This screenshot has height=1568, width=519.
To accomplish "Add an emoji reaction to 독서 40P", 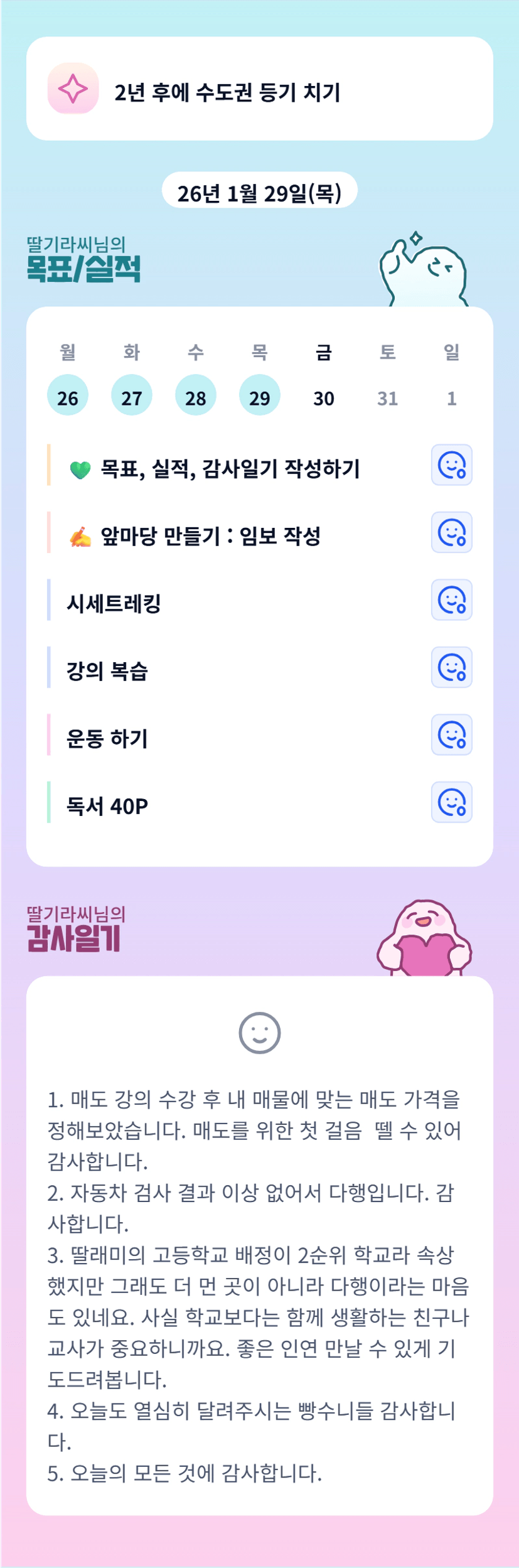I will pyautogui.click(x=451, y=802).
